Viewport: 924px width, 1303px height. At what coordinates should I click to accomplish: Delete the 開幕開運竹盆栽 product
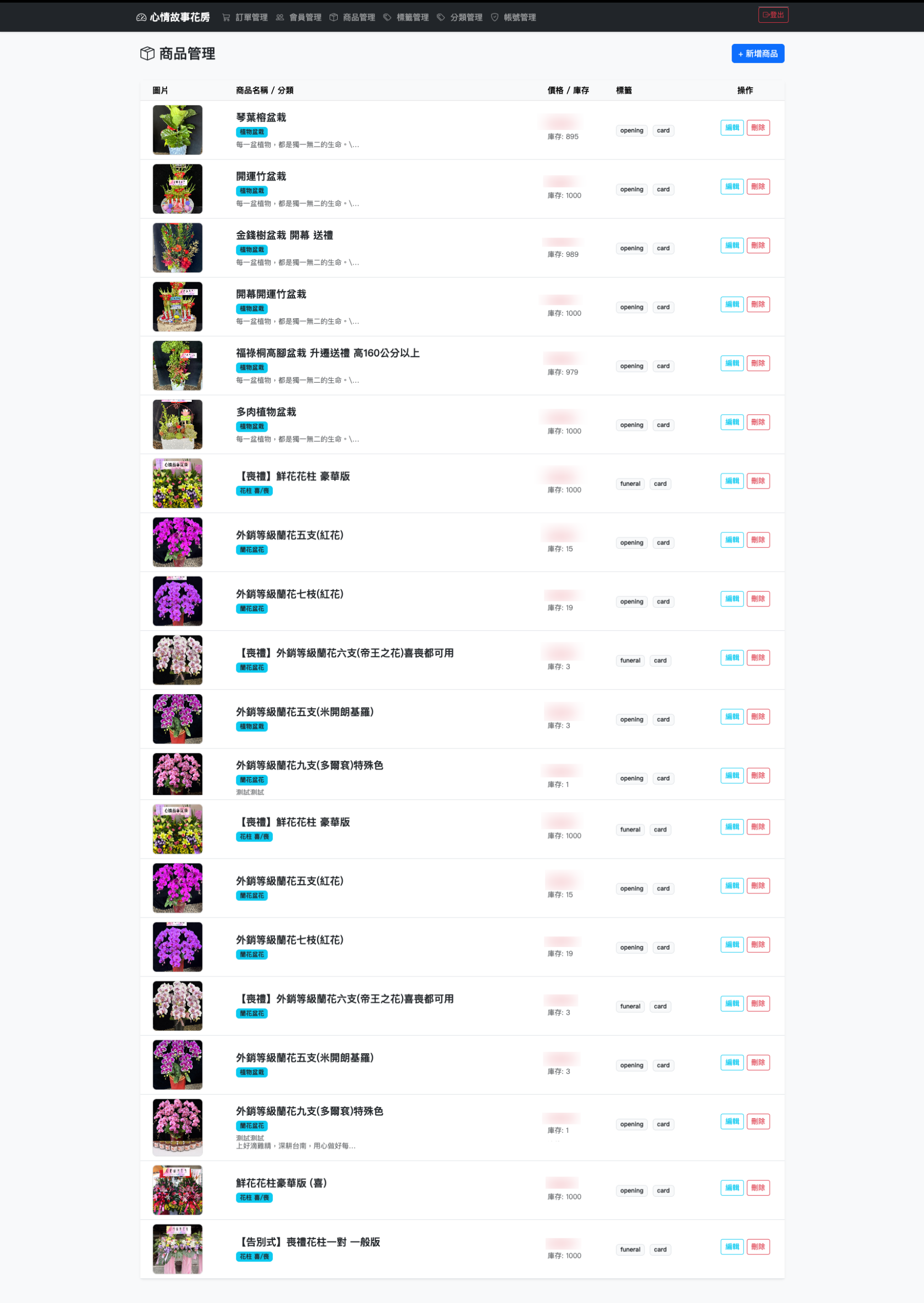758,304
